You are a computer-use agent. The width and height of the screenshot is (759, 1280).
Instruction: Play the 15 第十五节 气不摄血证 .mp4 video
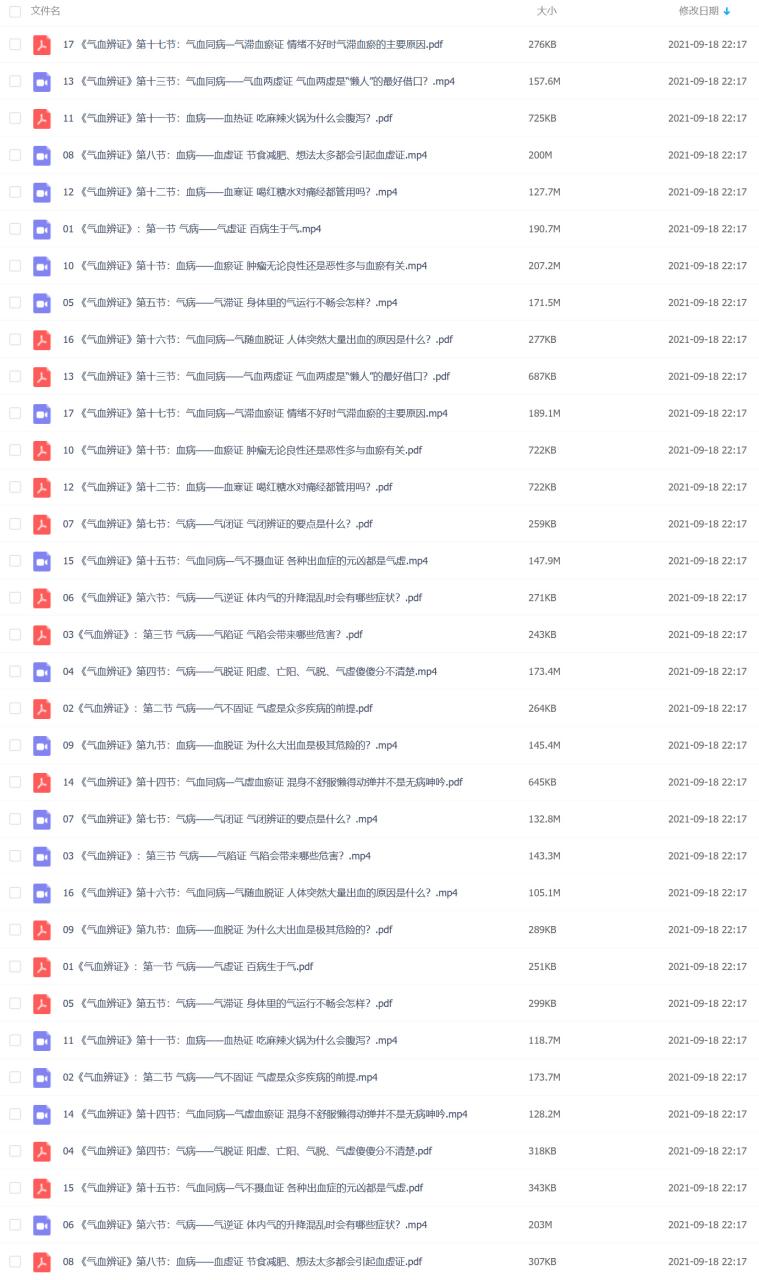click(245, 561)
